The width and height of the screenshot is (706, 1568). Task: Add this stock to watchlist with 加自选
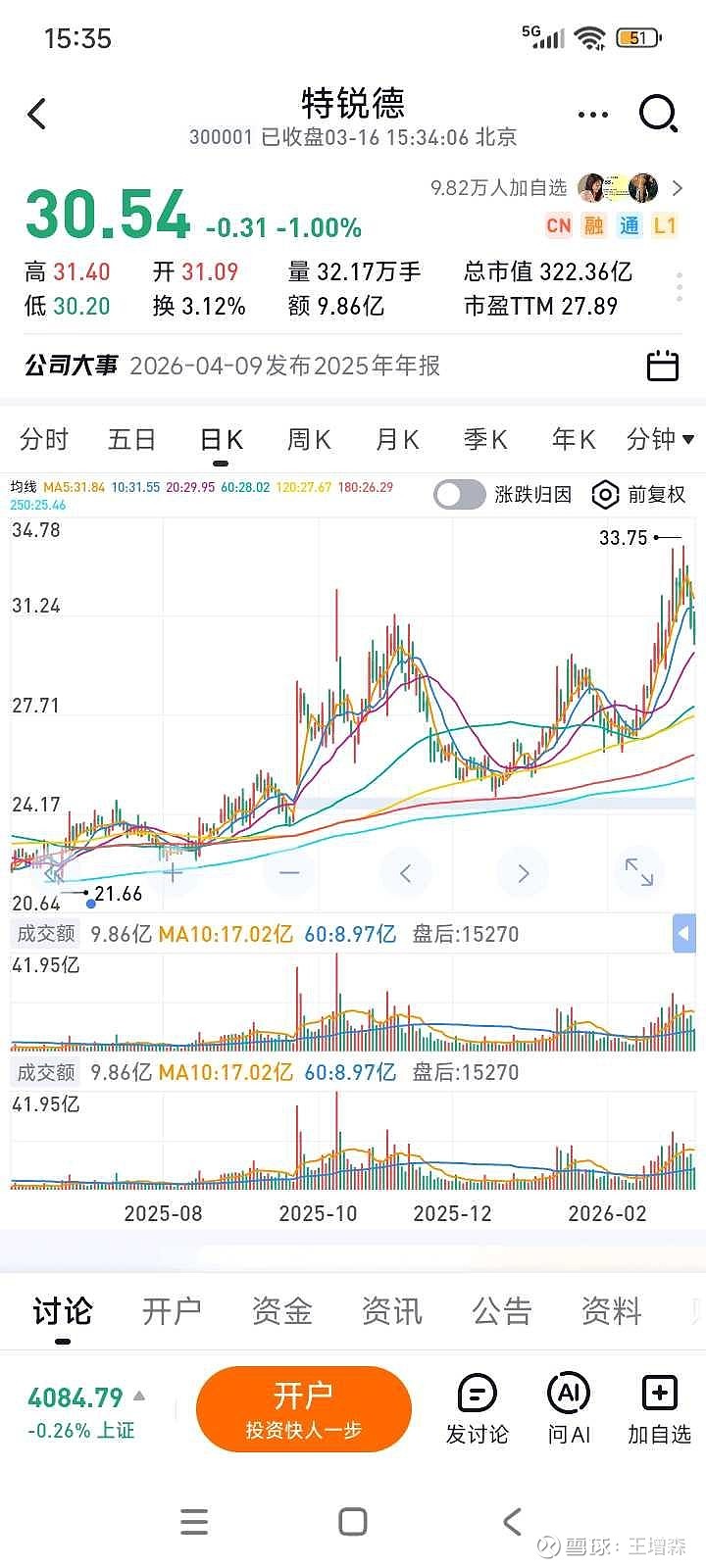pyautogui.click(x=659, y=1409)
